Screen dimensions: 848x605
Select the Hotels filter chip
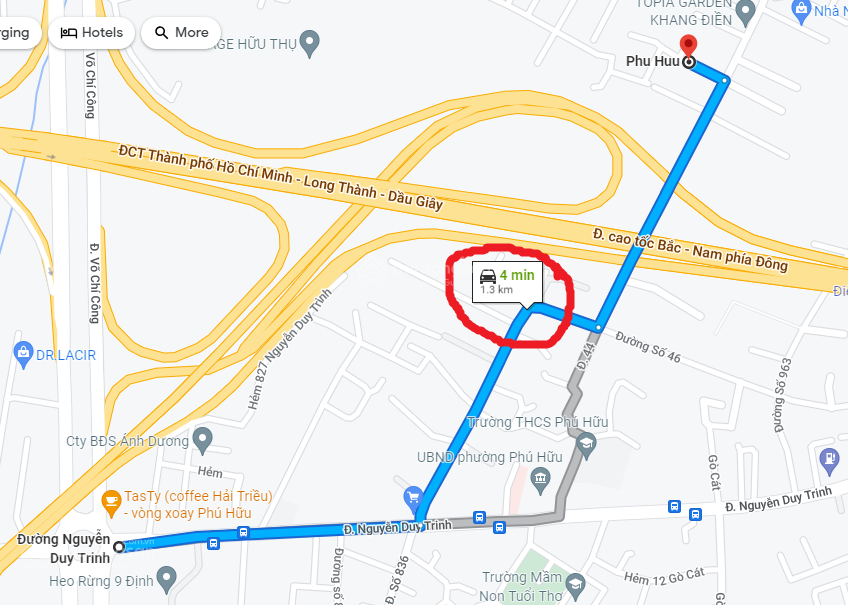(x=92, y=32)
